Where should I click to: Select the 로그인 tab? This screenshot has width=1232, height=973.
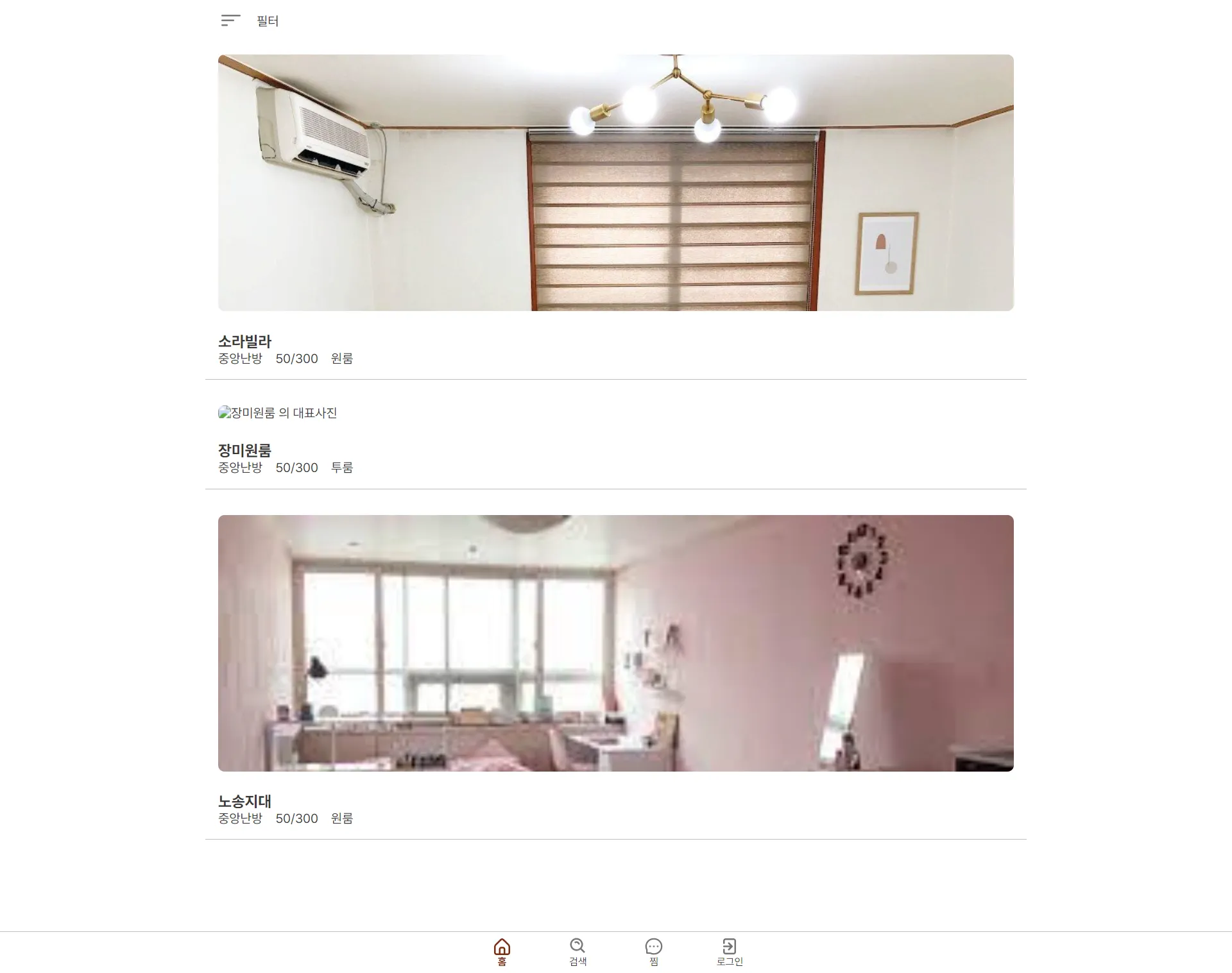tap(730, 952)
